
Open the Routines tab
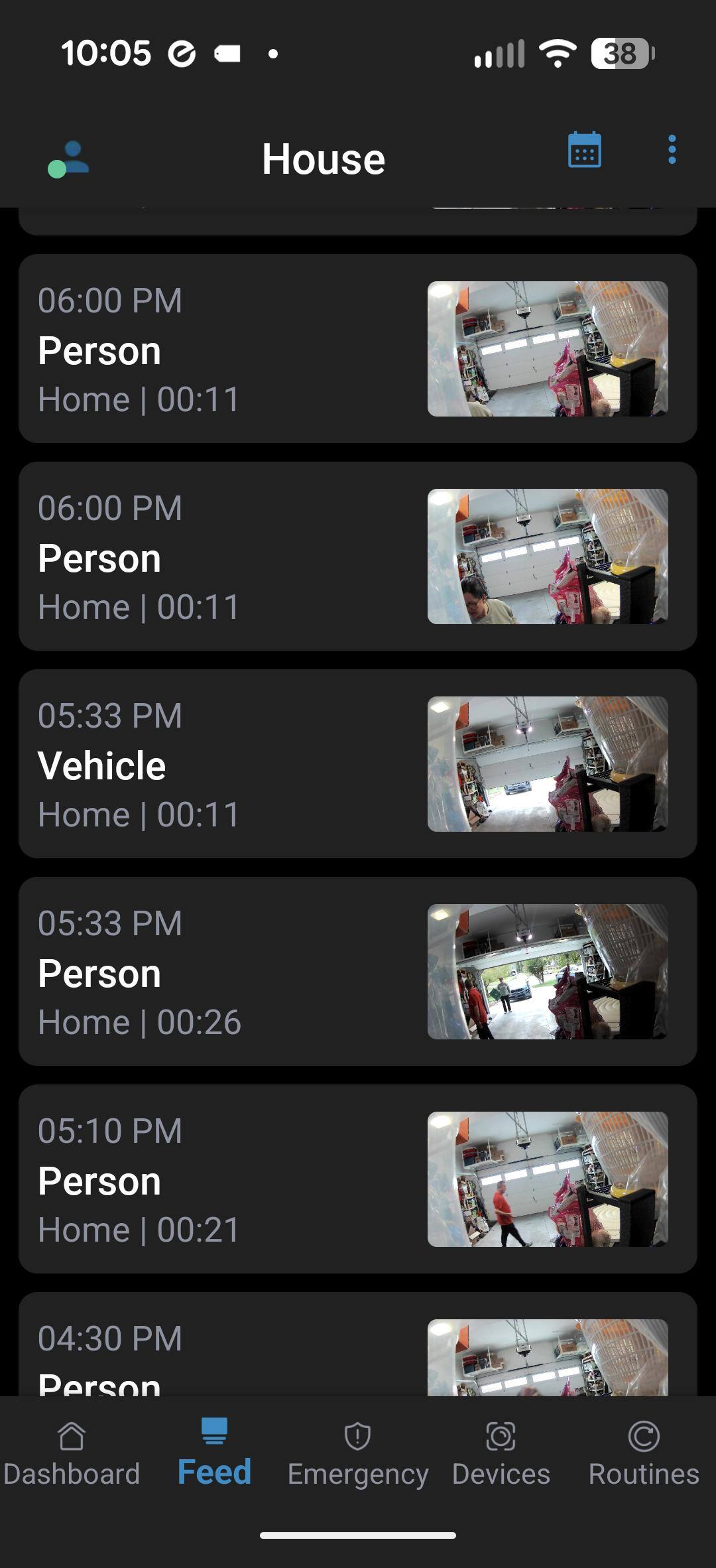(644, 1454)
